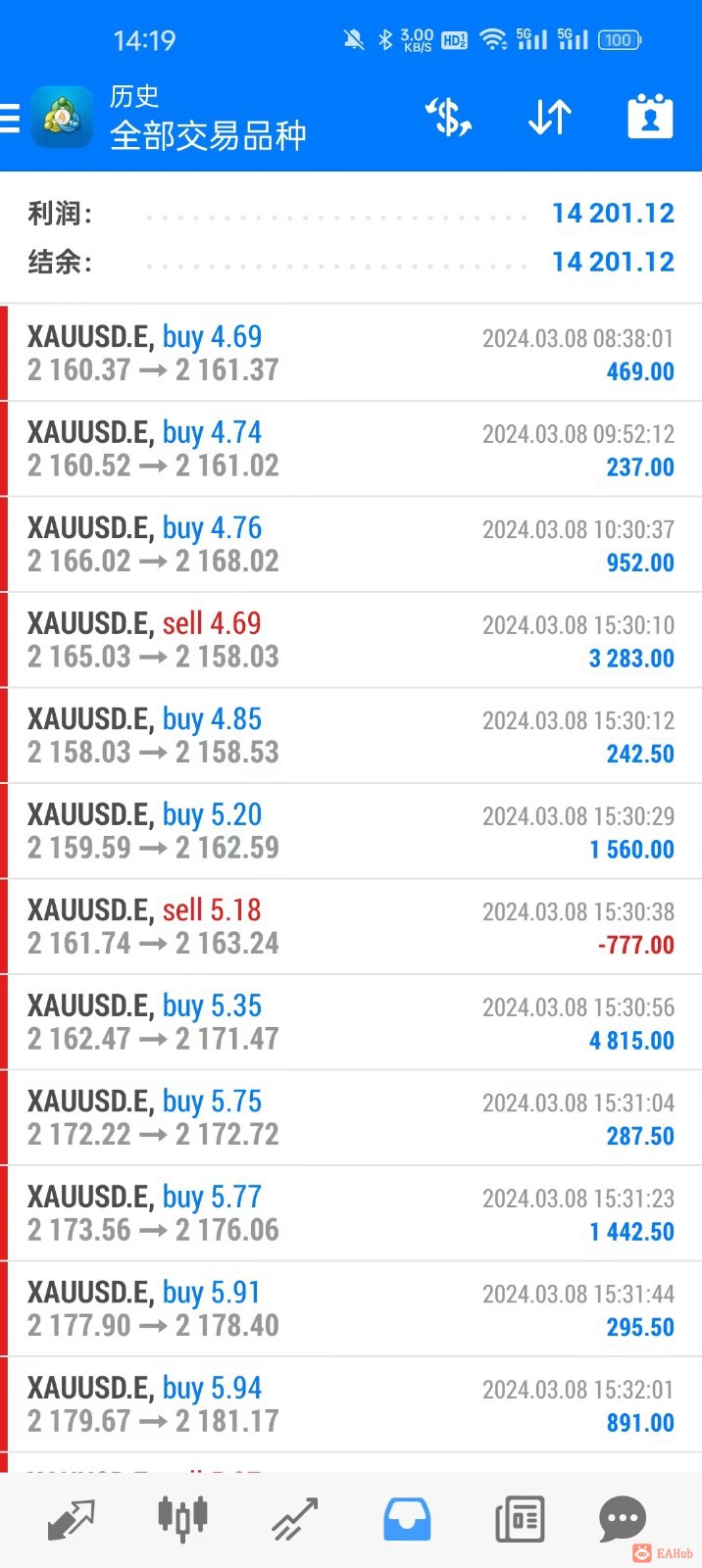
Task: Switch to the News tab
Action: point(519,1518)
